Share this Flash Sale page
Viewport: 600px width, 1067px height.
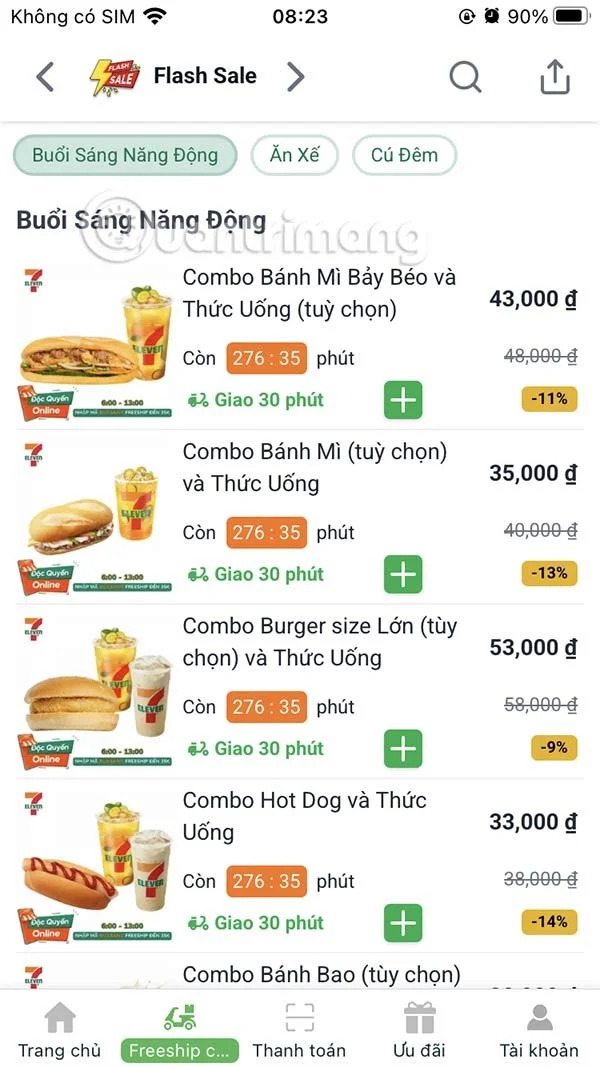(x=555, y=77)
